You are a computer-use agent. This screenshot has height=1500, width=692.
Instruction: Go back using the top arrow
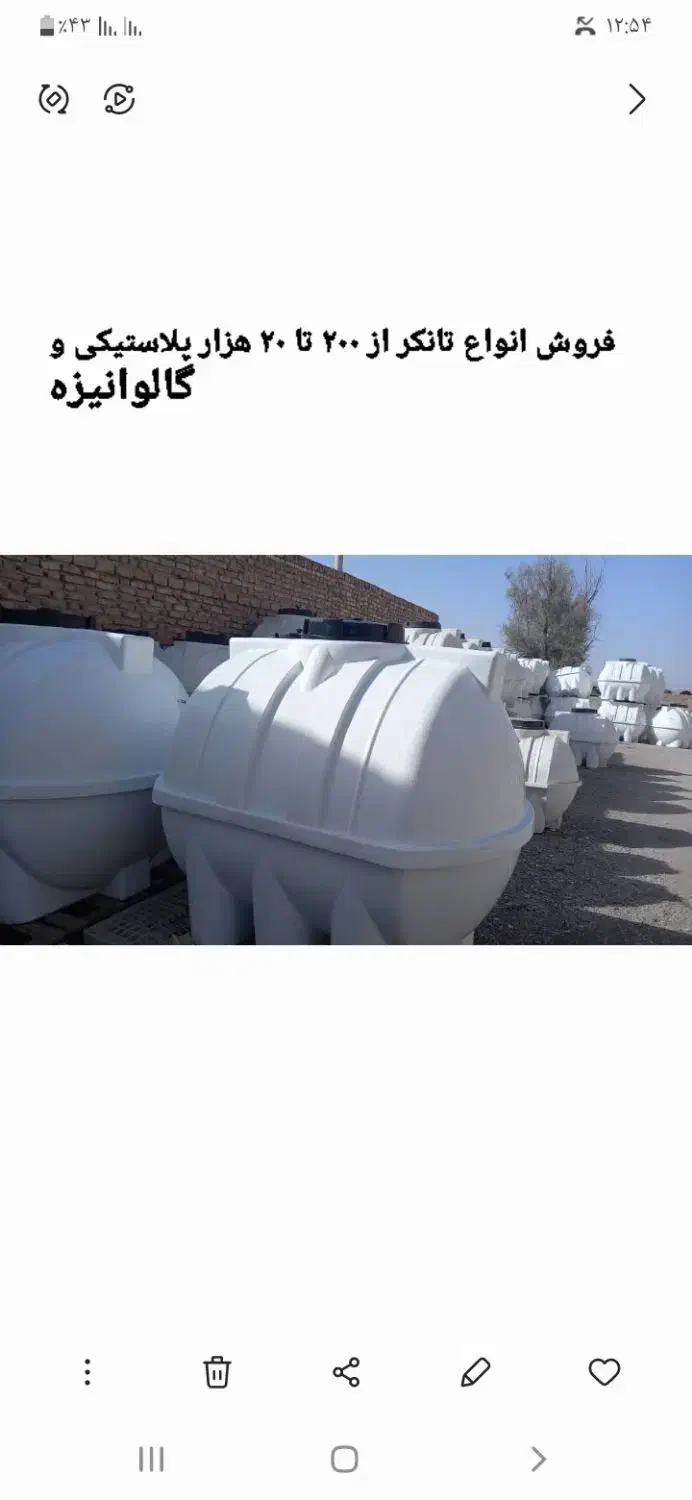(x=636, y=99)
